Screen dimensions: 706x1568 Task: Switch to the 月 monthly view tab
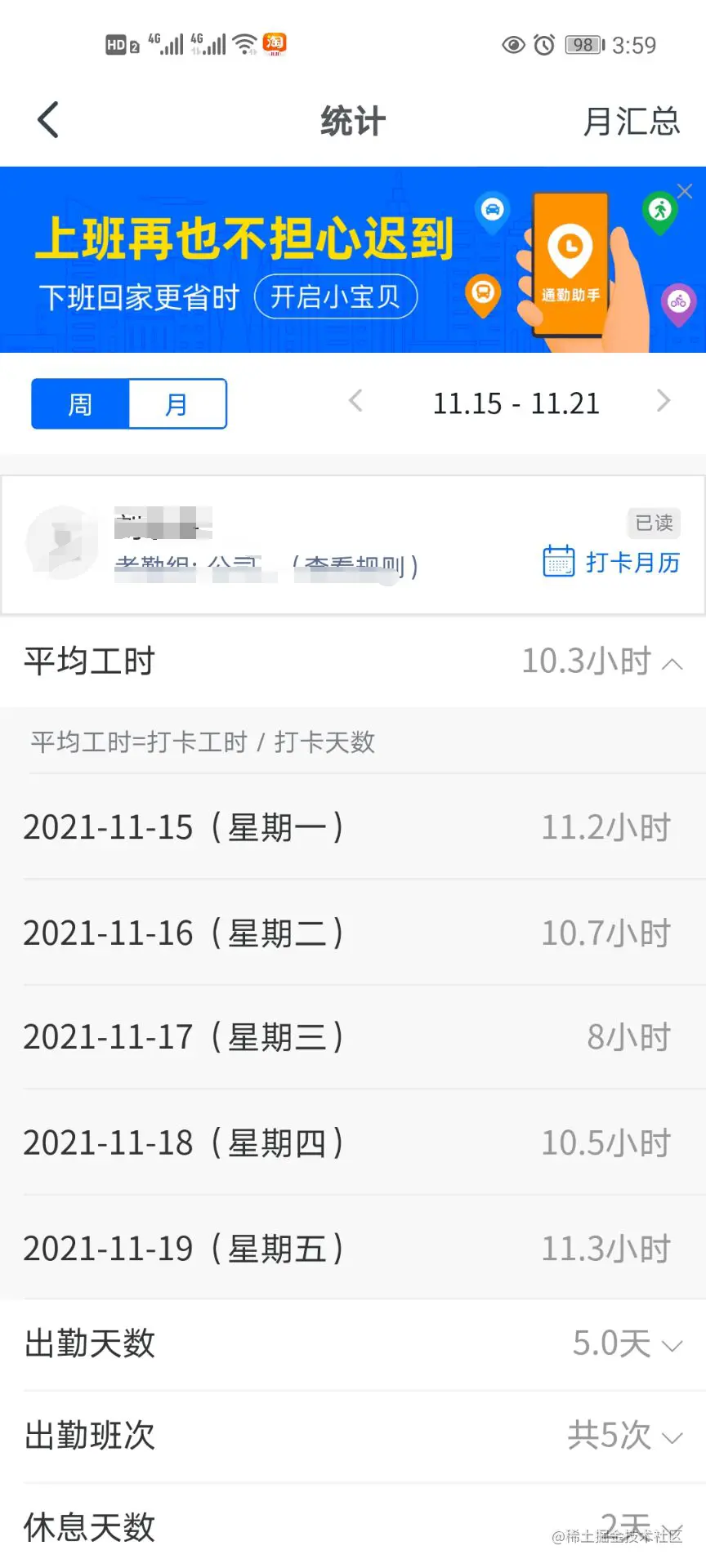[x=176, y=404]
